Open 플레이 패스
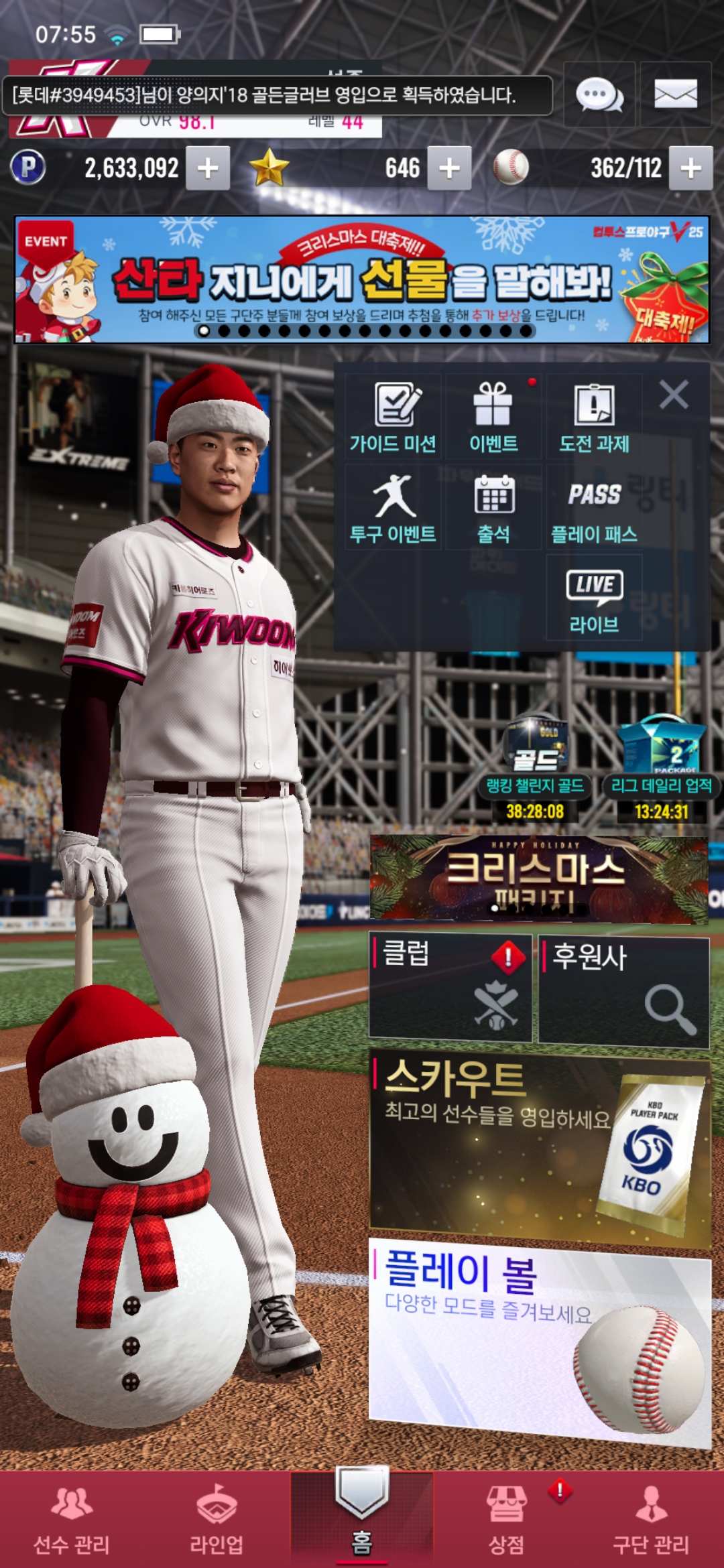The width and height of the screenshot is (724, 1568). [x=594, y=507]
